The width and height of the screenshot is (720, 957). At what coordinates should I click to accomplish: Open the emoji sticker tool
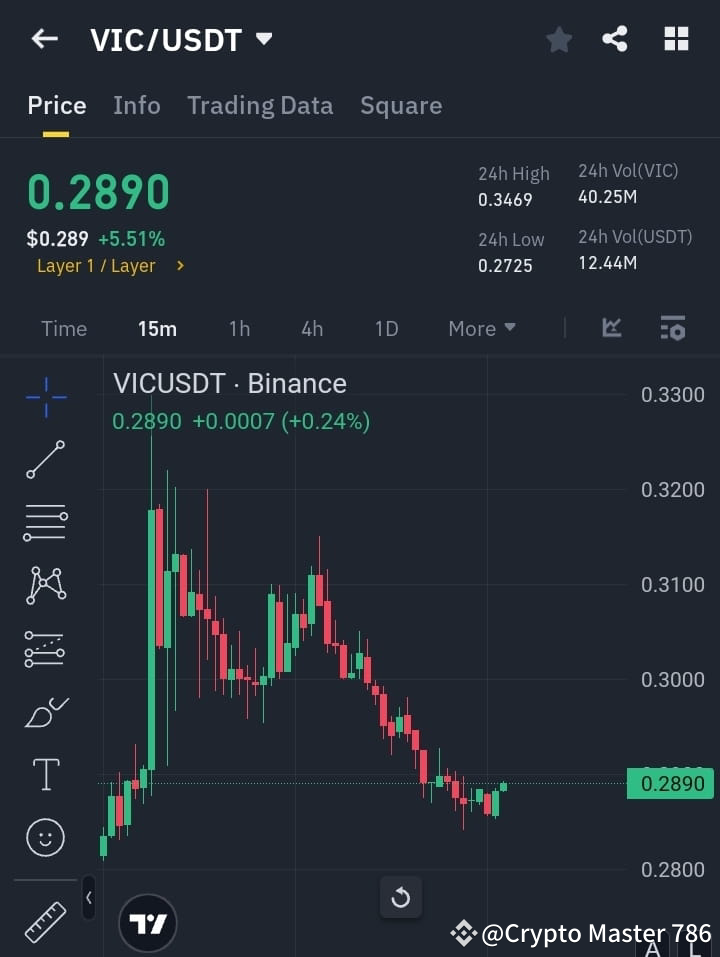(44, 837)
